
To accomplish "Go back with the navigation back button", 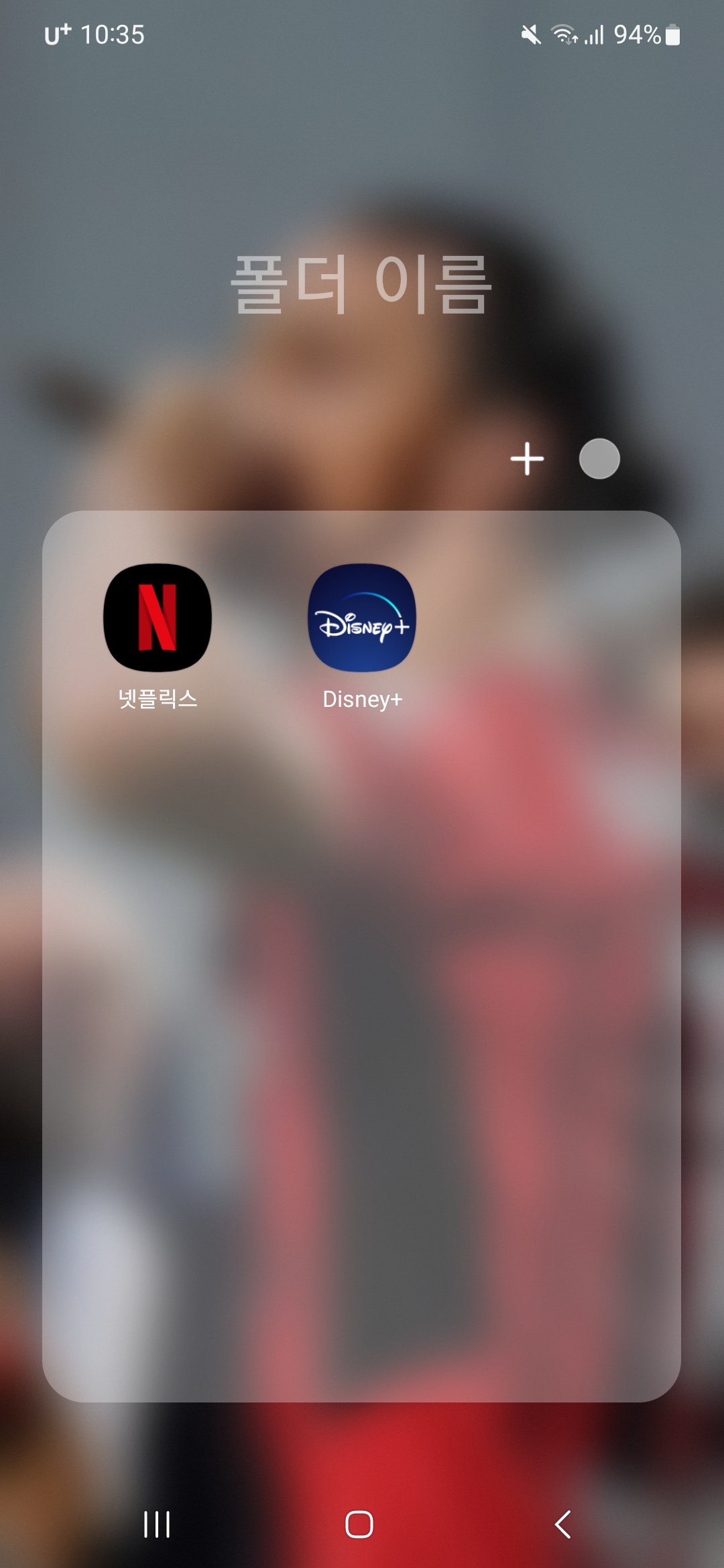I will click(x=563, y=1524).
